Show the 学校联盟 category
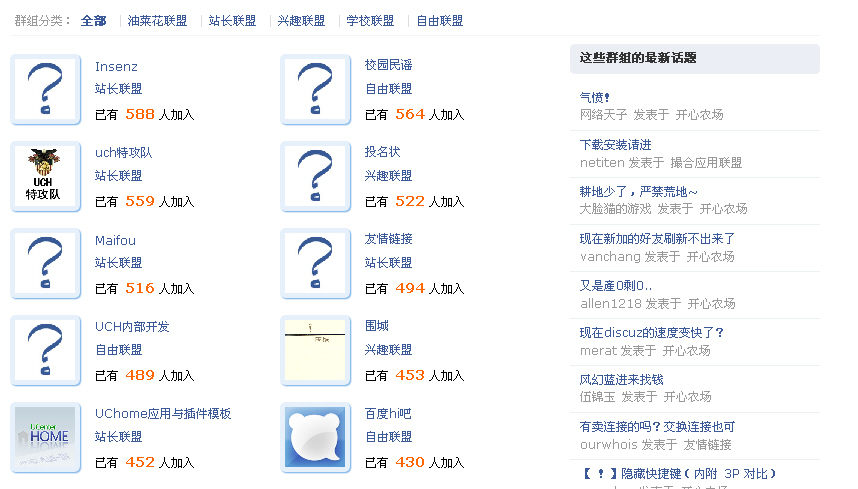 (x=370, y=21)
